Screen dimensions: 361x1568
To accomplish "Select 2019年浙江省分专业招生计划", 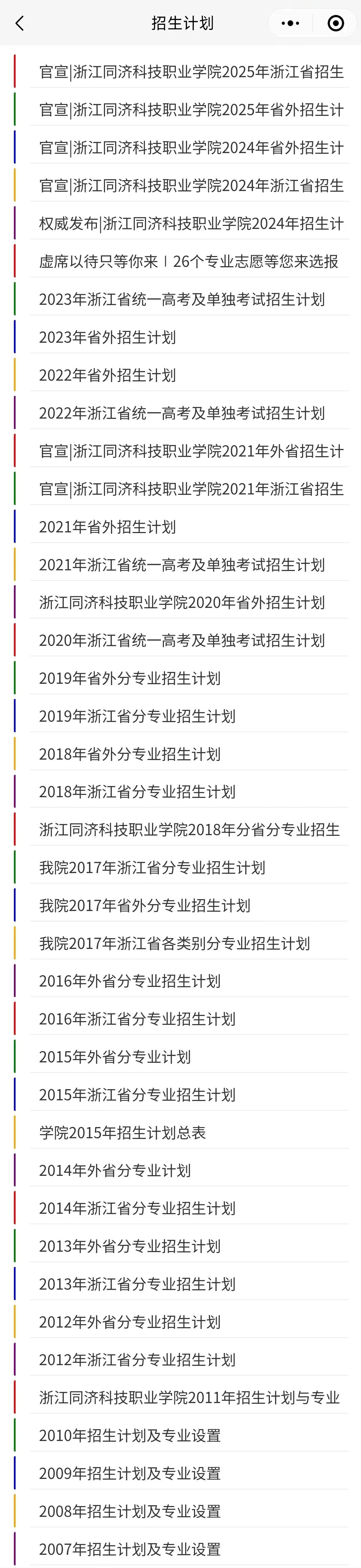I will coord(137,716).
